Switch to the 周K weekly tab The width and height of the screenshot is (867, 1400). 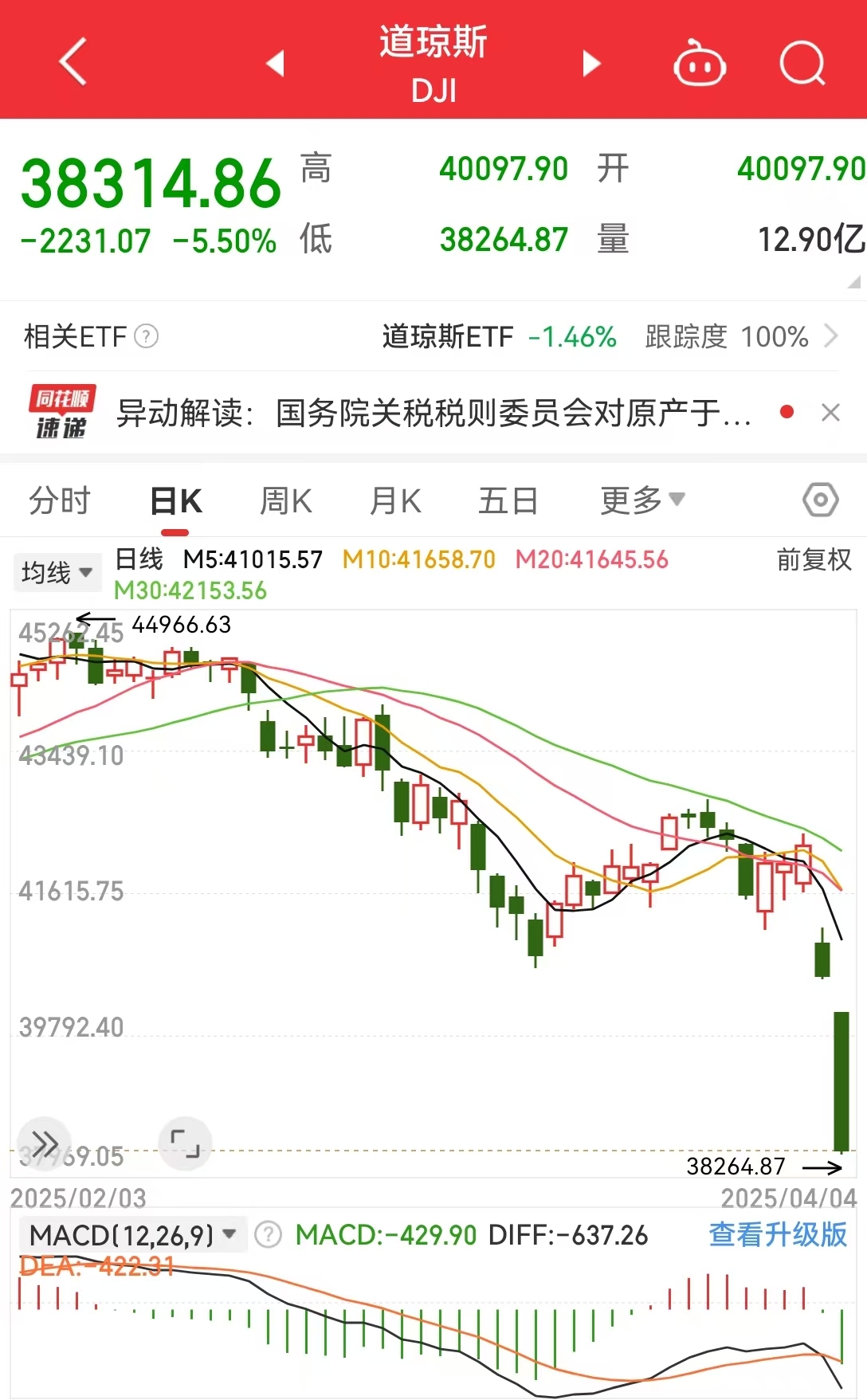pos(284,500)
